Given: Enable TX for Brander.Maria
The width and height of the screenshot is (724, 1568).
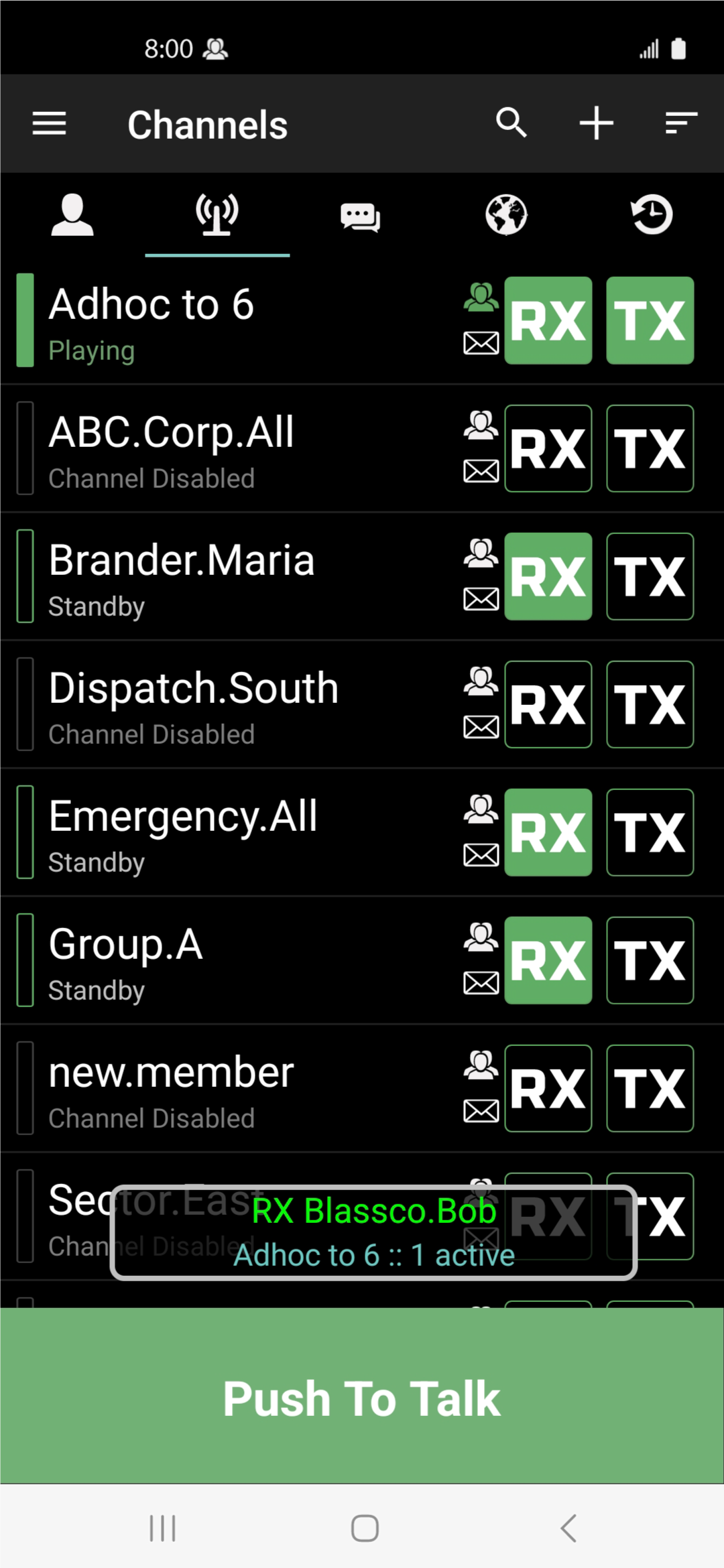Looking at the screenshot, I should click(x=650, y=576).
